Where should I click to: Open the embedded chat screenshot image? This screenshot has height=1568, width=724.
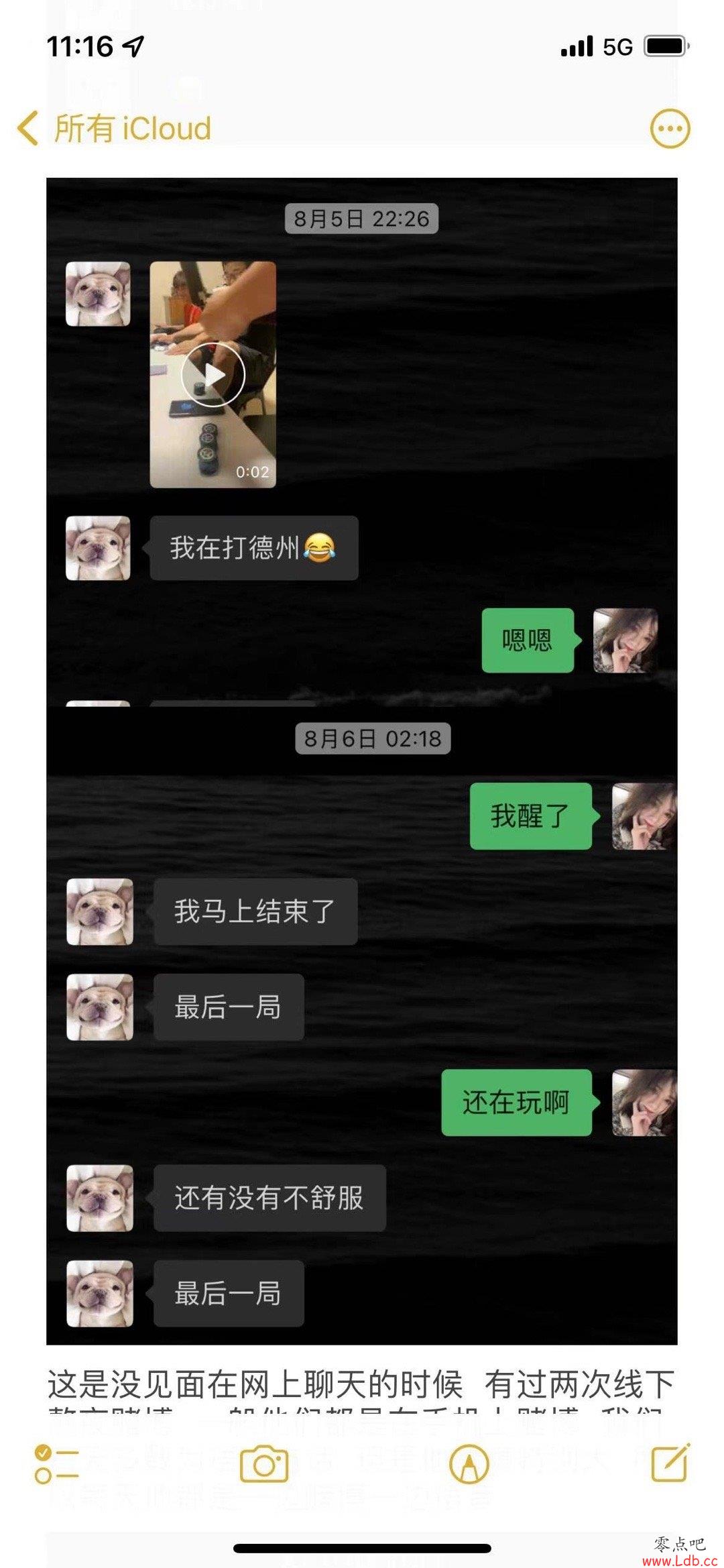pyautogui.click(x=362, y=761)
